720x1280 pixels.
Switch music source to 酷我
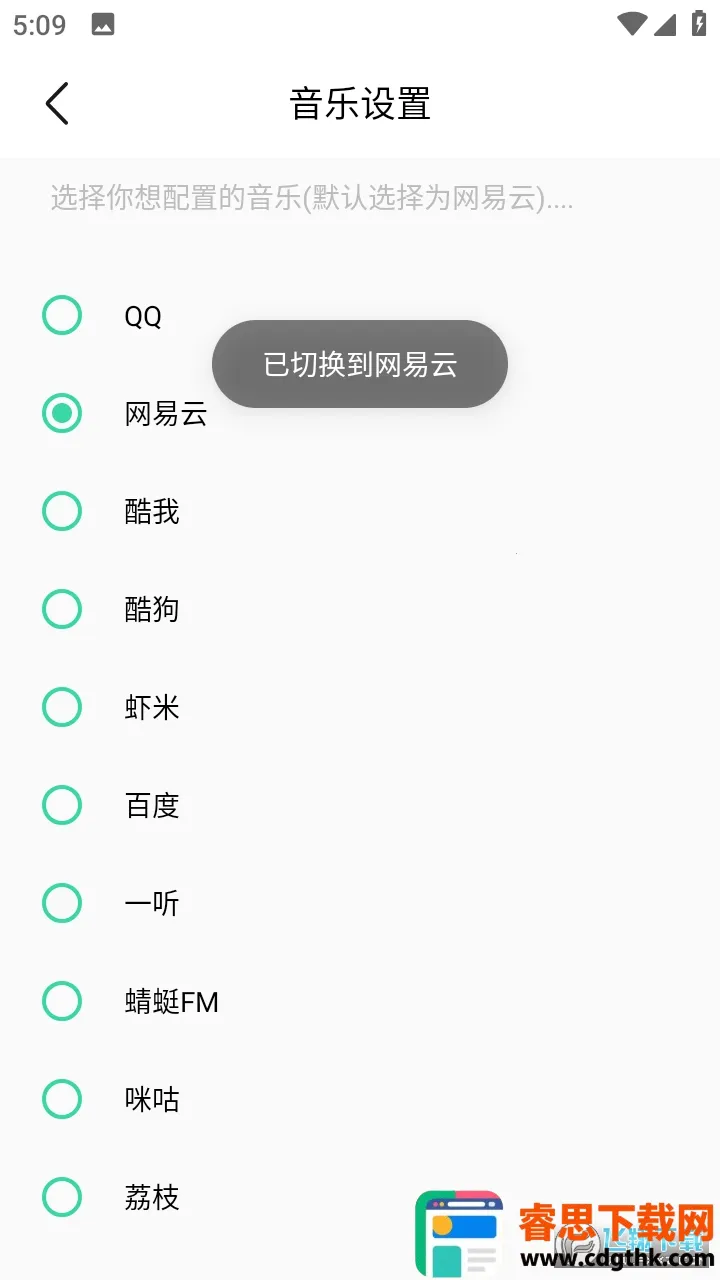[62, 511]
